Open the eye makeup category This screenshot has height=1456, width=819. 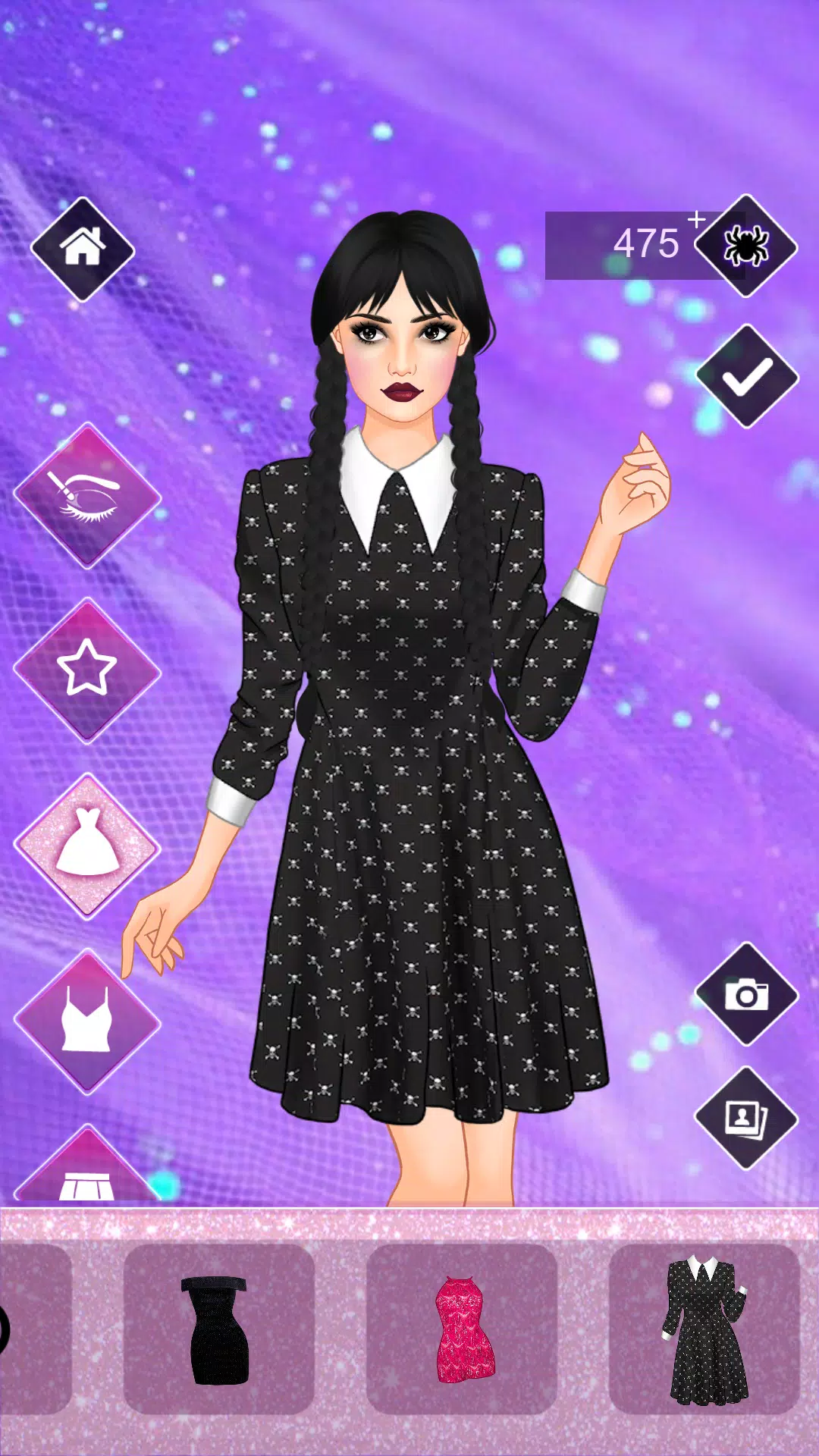pos(87,496)
